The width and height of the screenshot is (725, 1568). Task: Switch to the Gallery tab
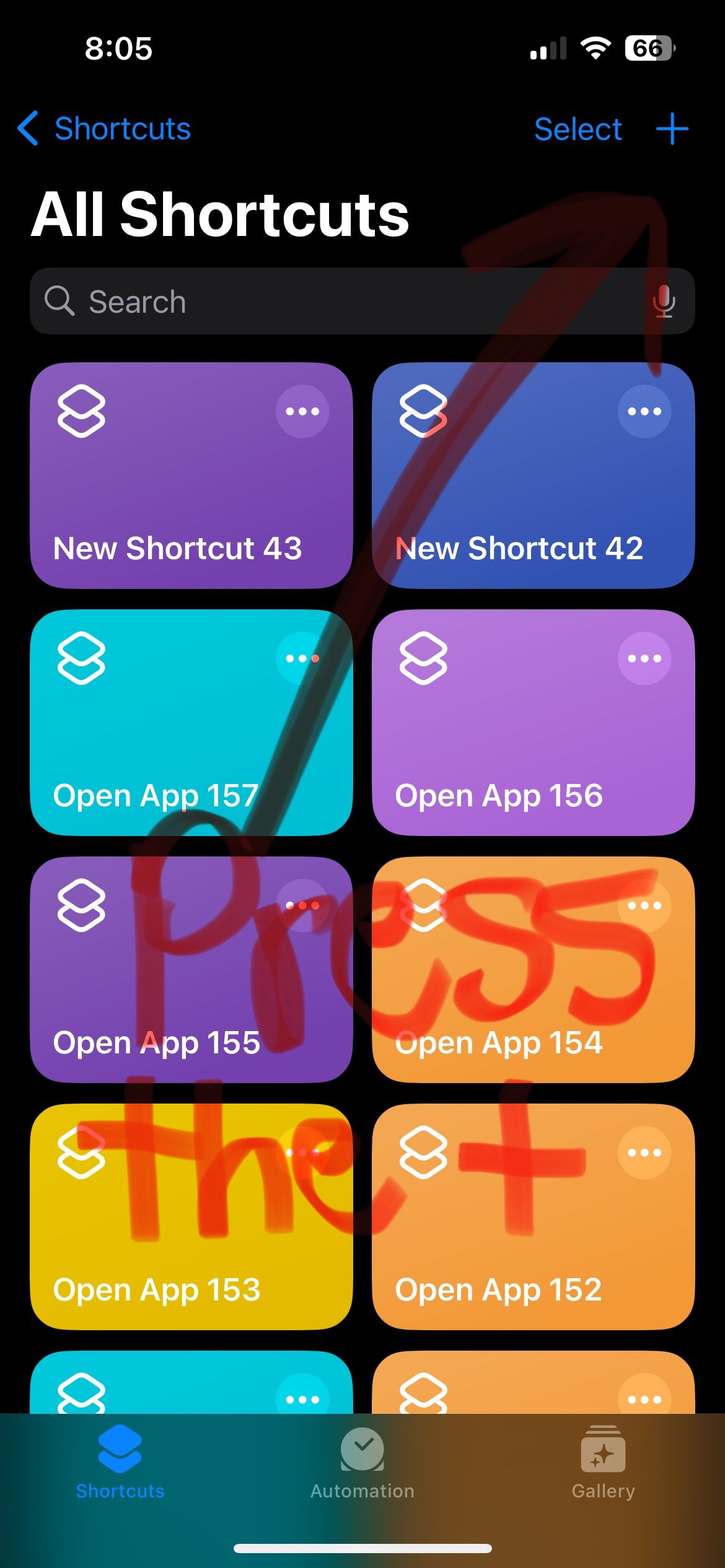coord(603,1463)
